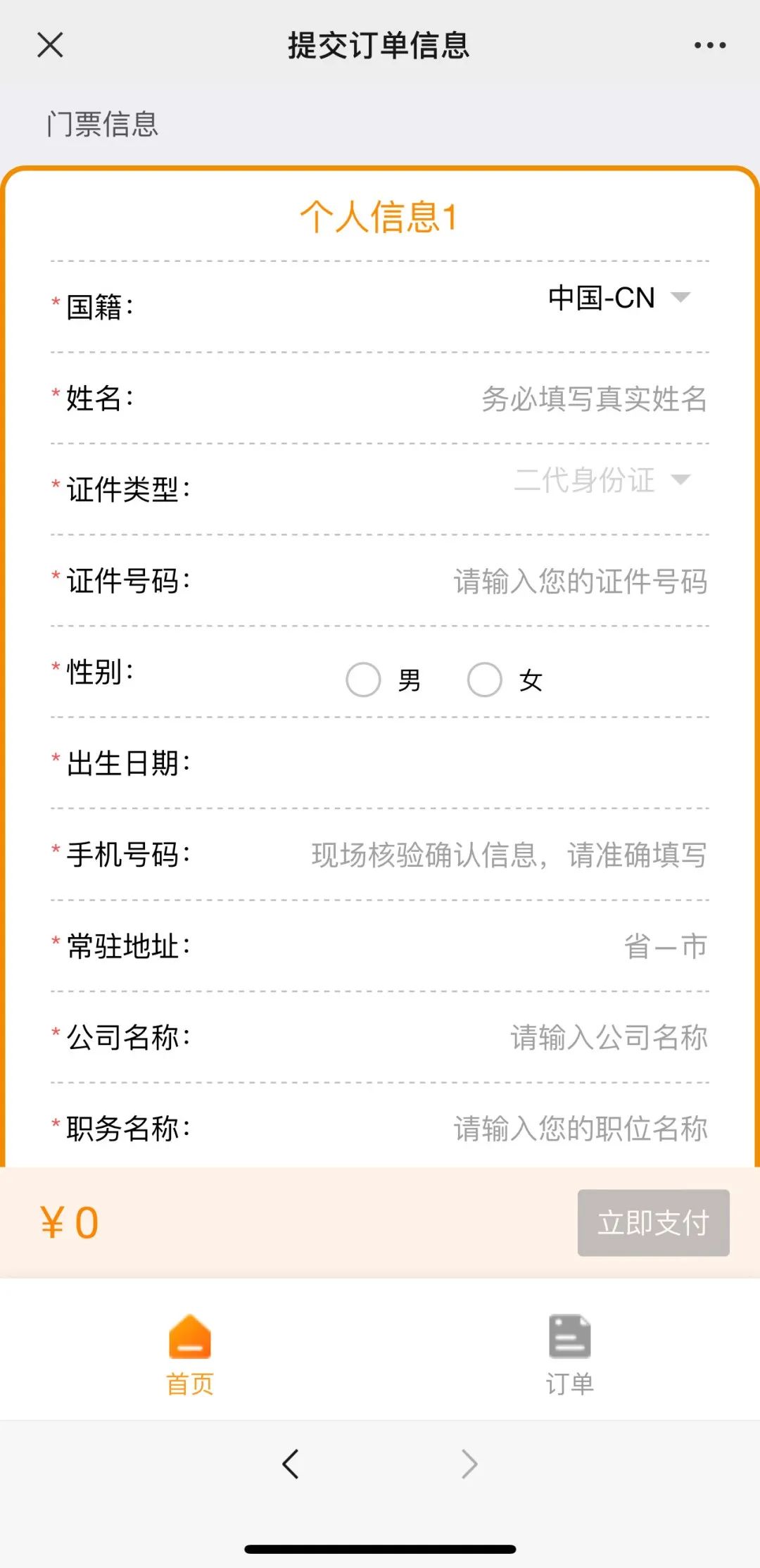This screenshot has width=760, height=1568.
Task: Close the order submission page
Action: click(50, 45)
